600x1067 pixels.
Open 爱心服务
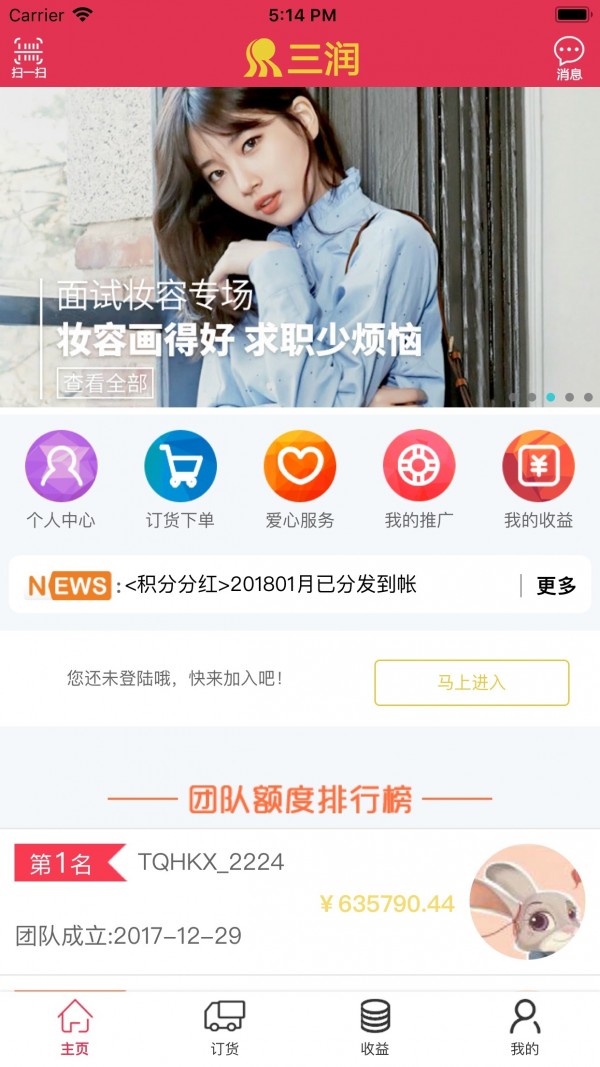[300, 479]
